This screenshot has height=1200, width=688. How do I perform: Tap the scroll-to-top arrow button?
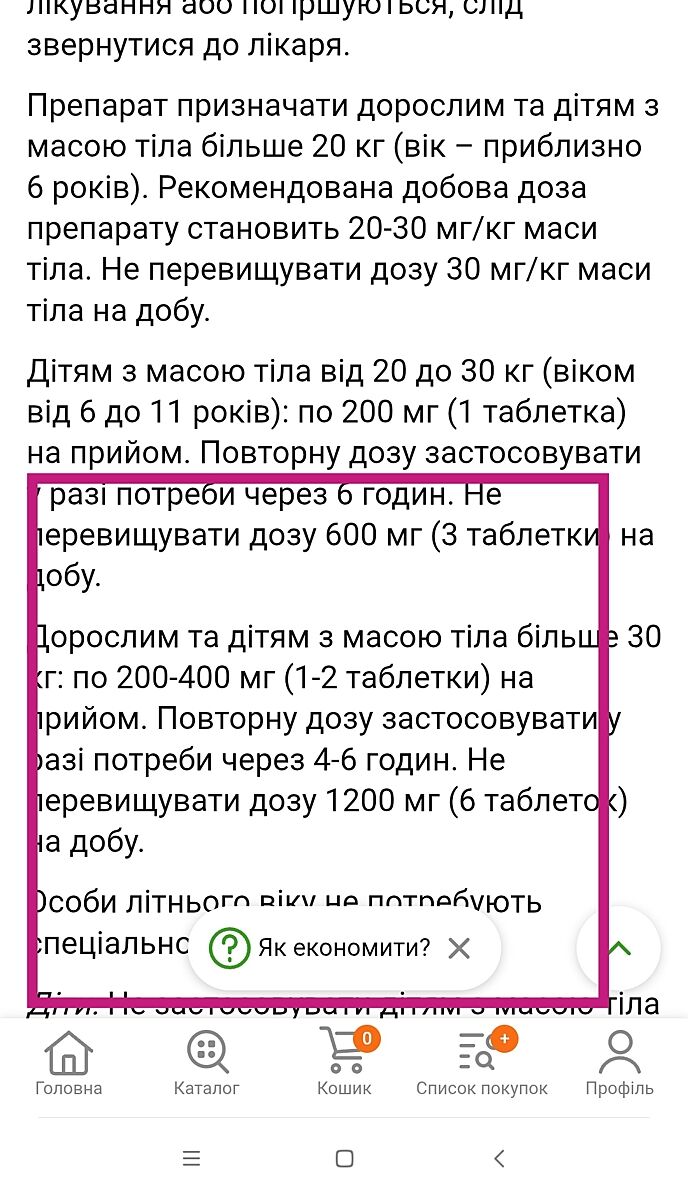click(x=619, y=948)
